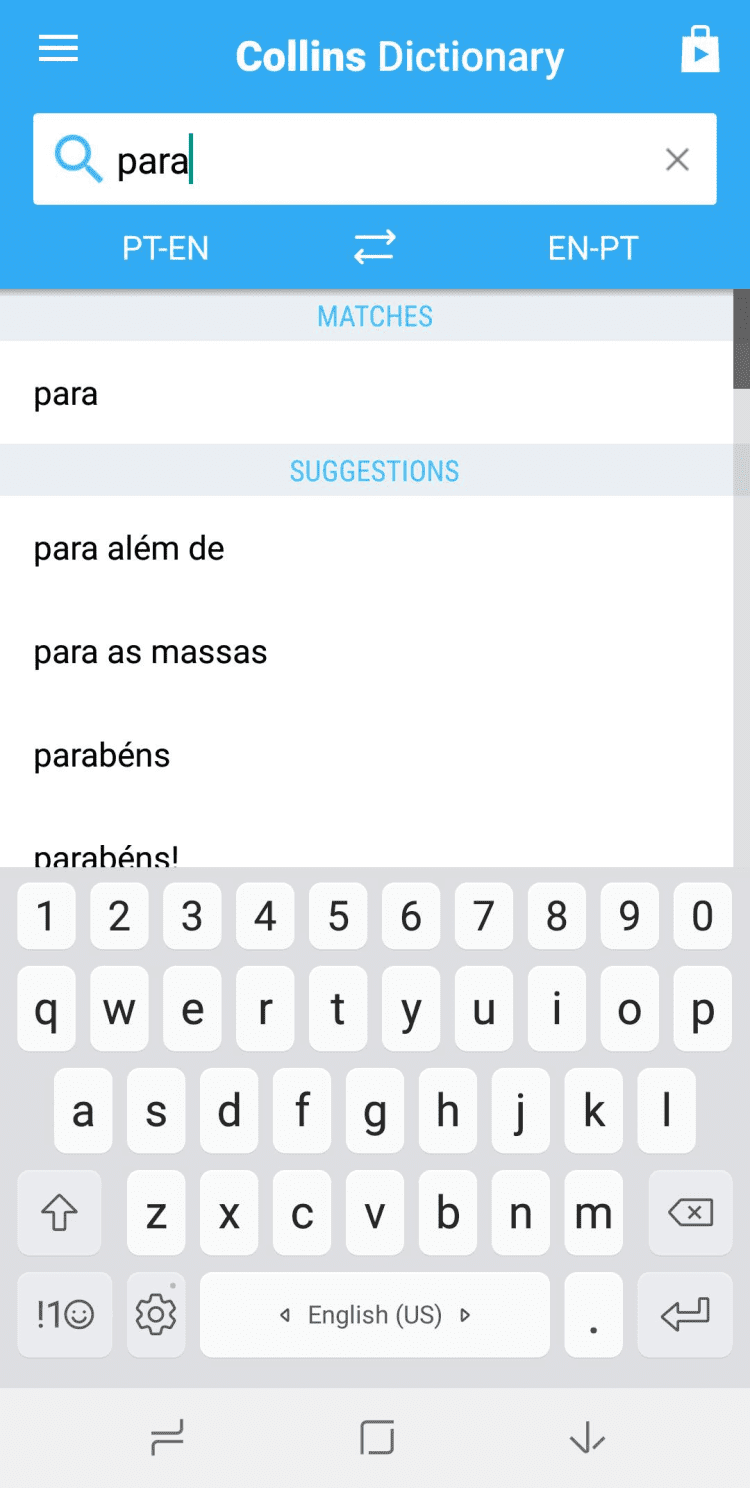Hit backspace on the keyboard
Image resolution: width=750 pixels, height=1488 pixels.
click(690, 1213)
